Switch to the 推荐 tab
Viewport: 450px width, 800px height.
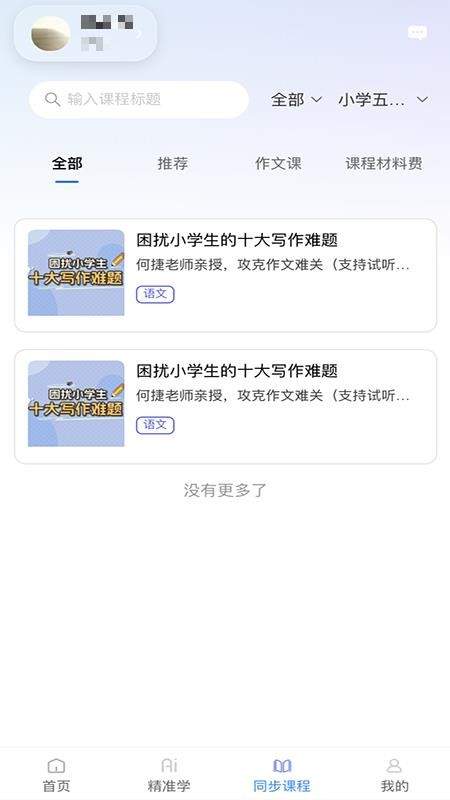(172, 164)
